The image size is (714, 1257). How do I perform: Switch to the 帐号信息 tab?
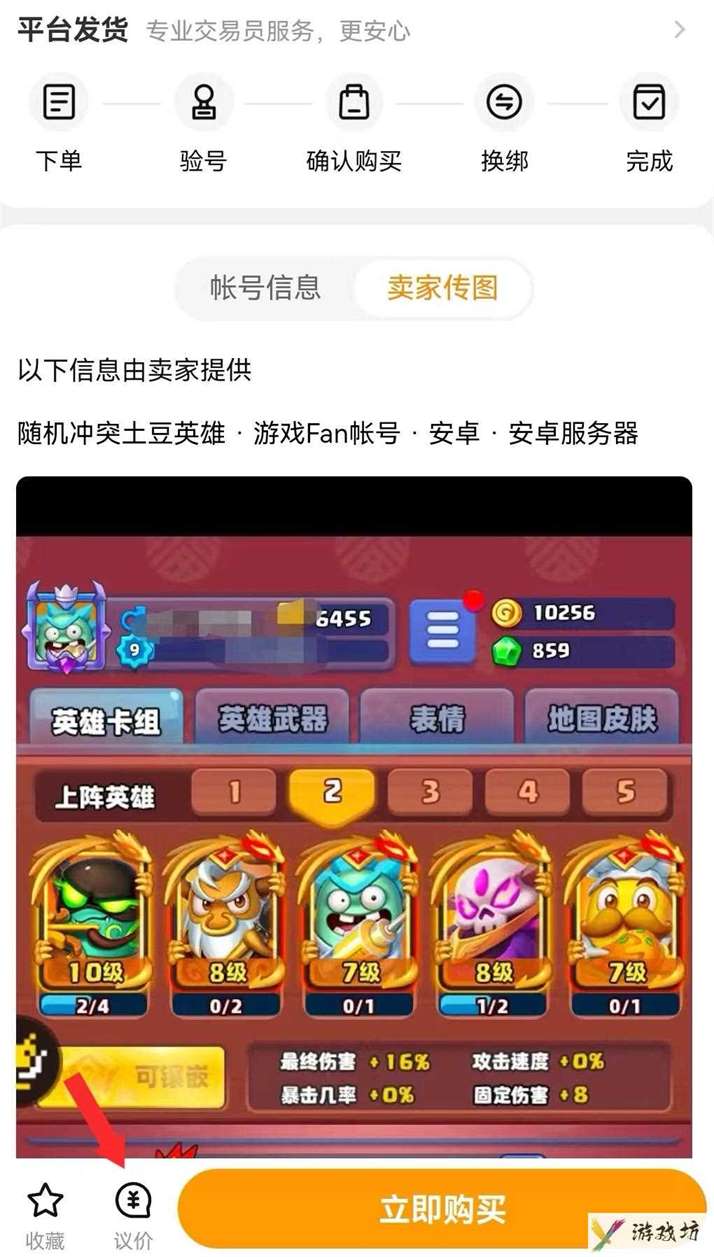[265, 288]
